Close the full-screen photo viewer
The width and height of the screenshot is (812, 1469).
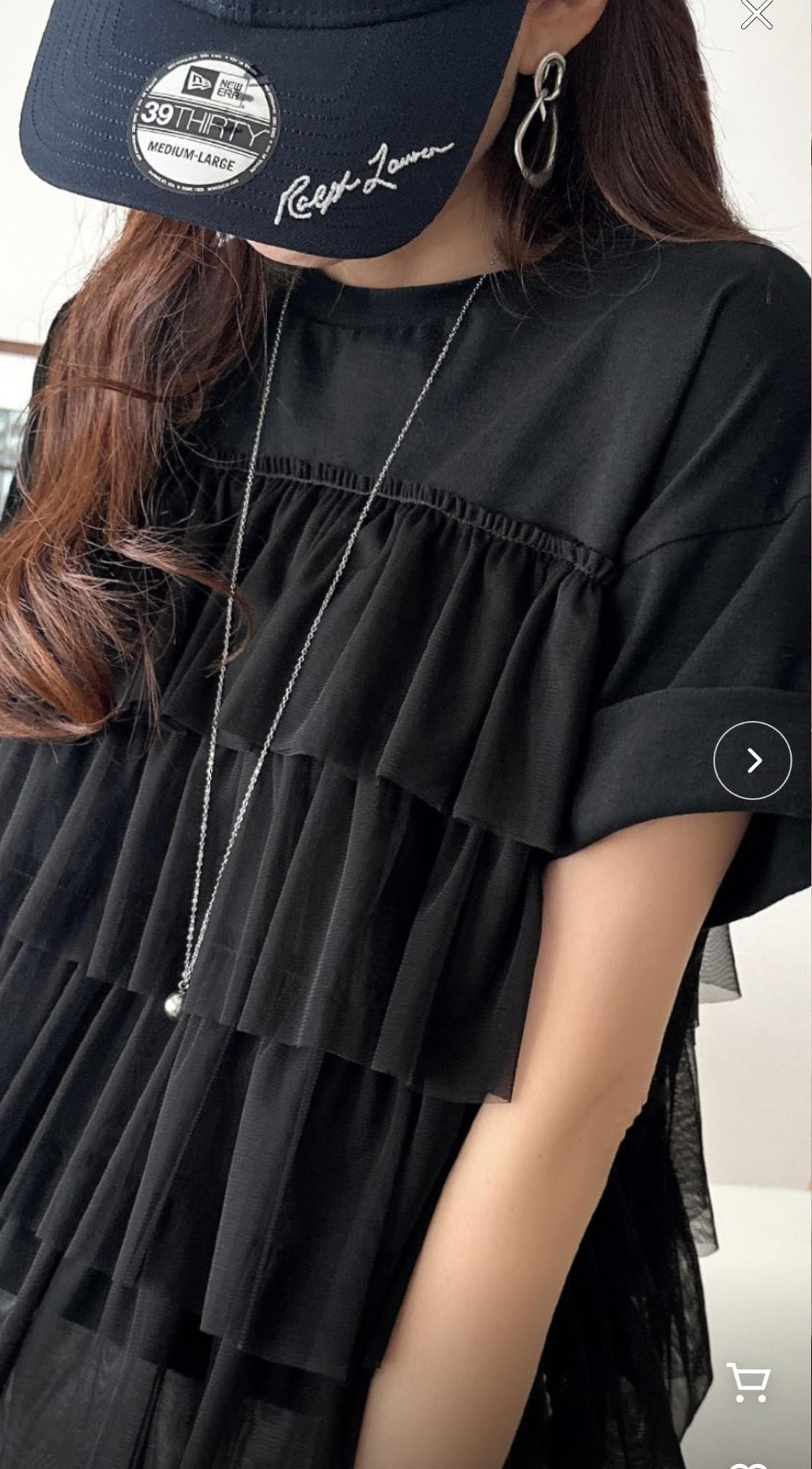point(756,14)
